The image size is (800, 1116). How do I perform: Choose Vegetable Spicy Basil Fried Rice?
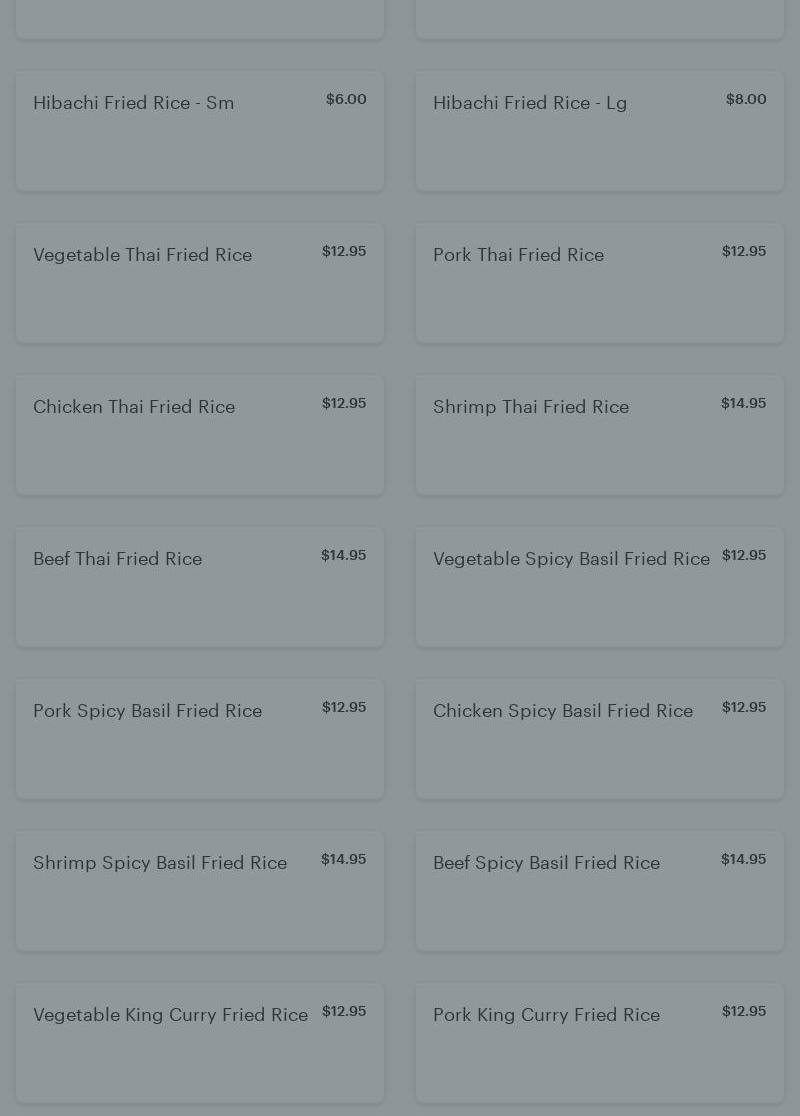coord(600,586)
